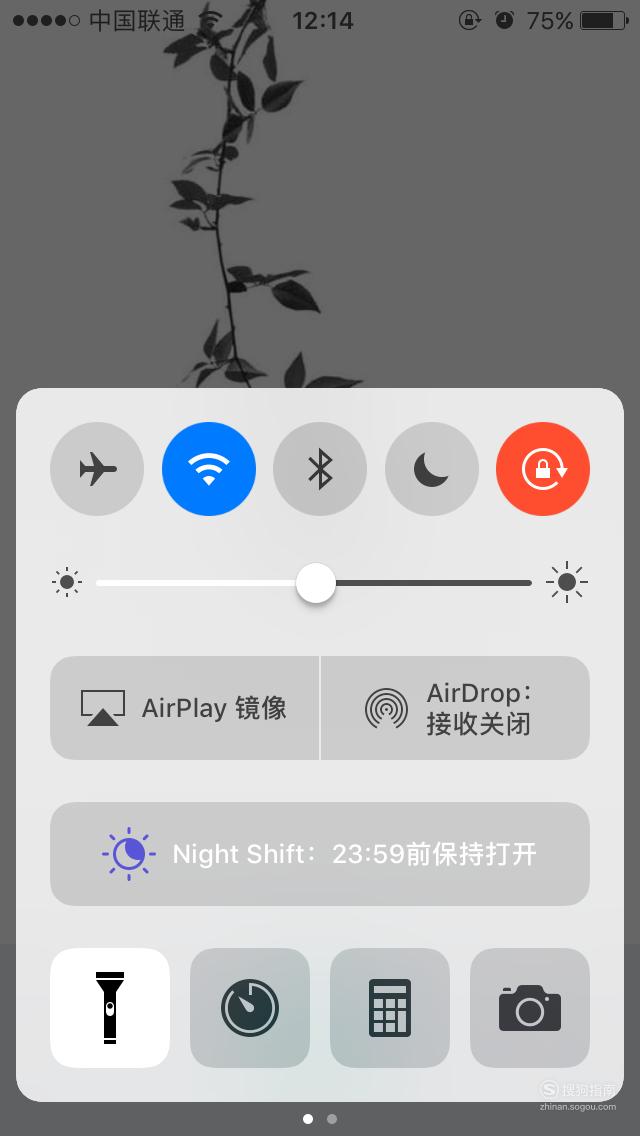Image resolution: width=640 pixels, height=1136 pixels.
Task: Open the timer shortcut
Action: click(250, 1008)
